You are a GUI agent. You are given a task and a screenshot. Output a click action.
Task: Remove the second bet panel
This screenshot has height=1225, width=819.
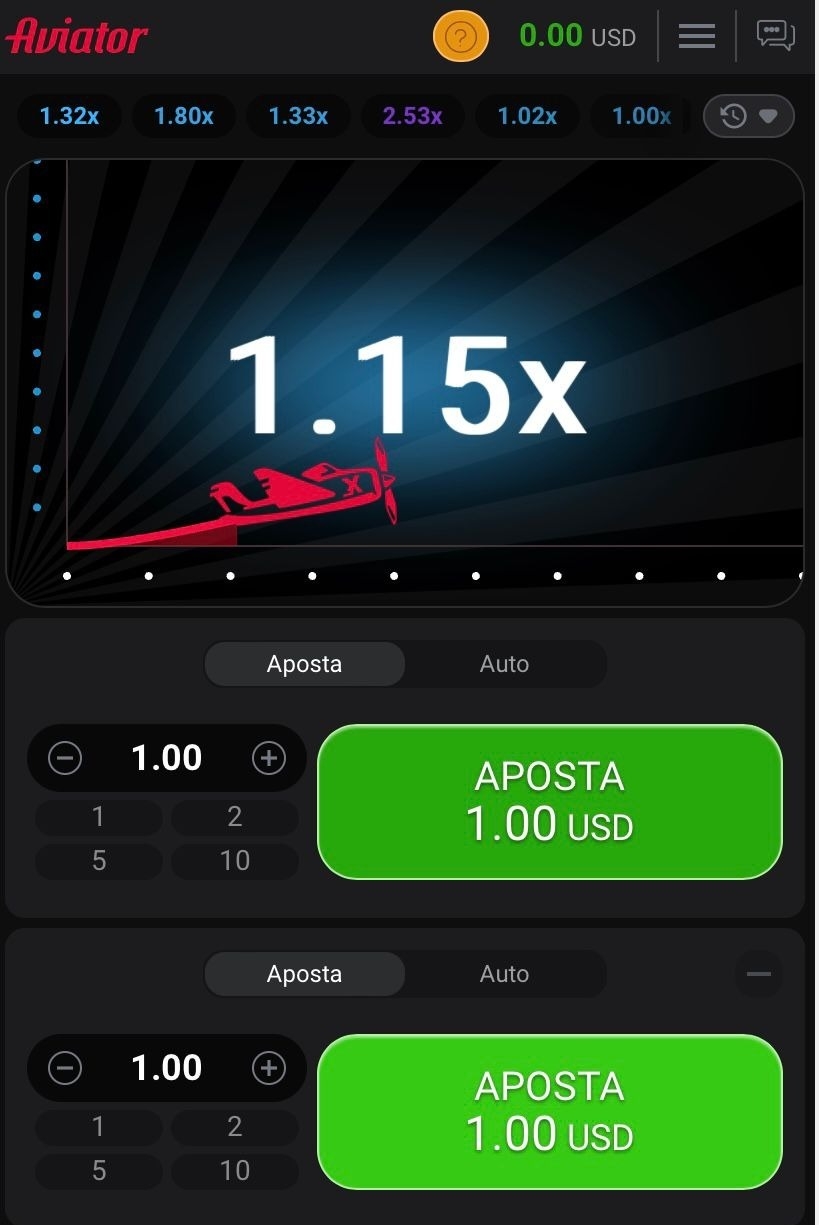point(759,974)
